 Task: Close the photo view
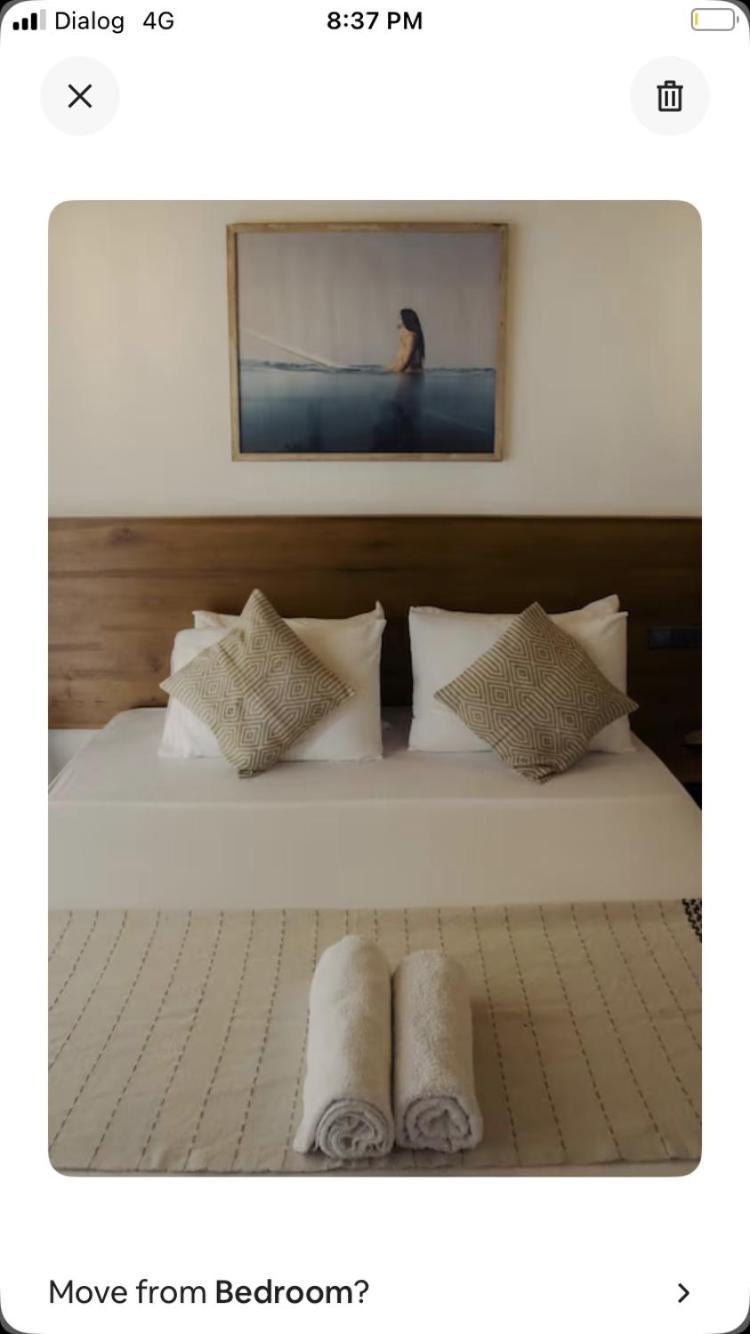[80, 96]
